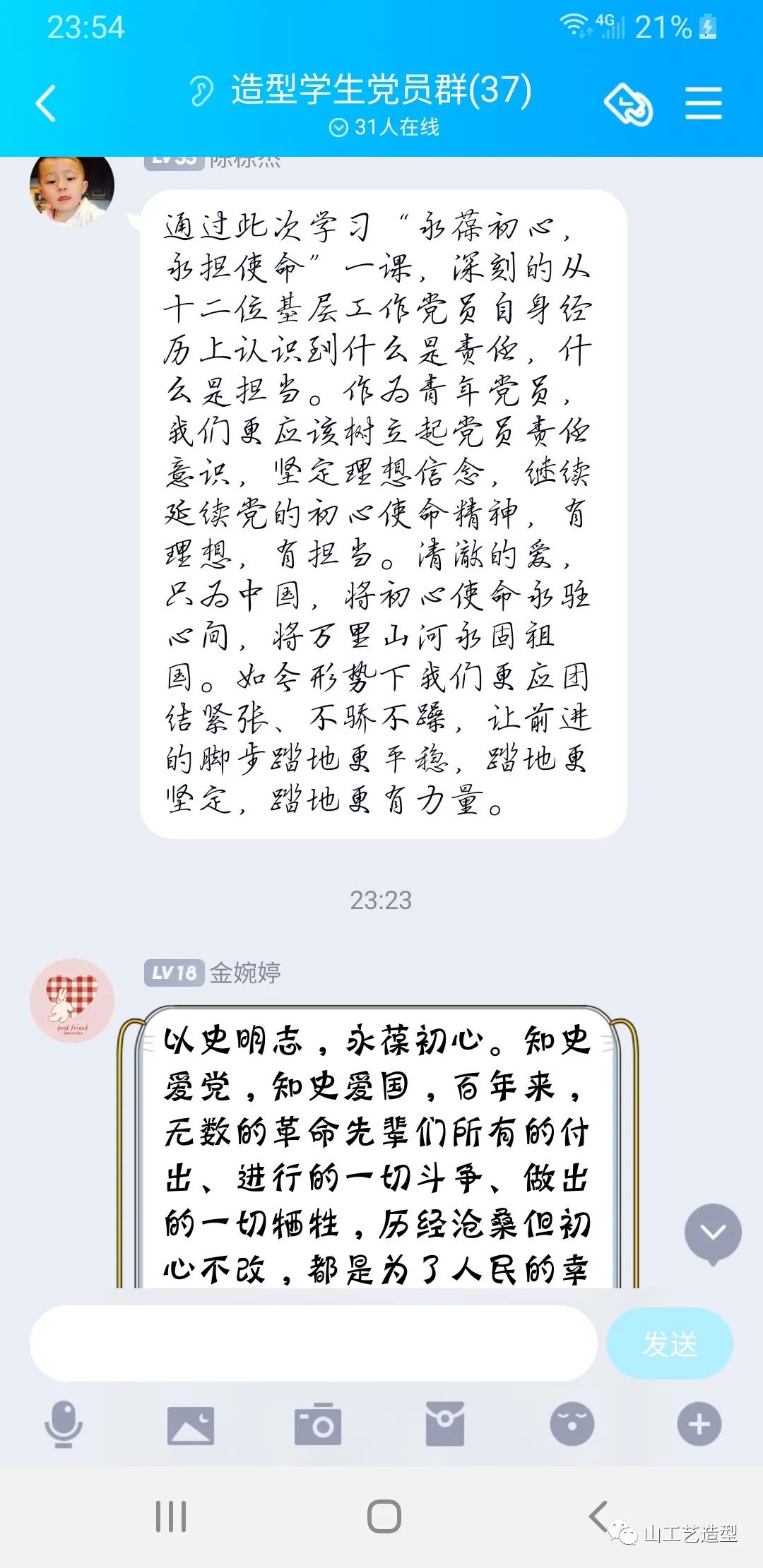763x1568 pixels.
Task: Open the emoji sticker panel
Action: [x=572, y=1424]
